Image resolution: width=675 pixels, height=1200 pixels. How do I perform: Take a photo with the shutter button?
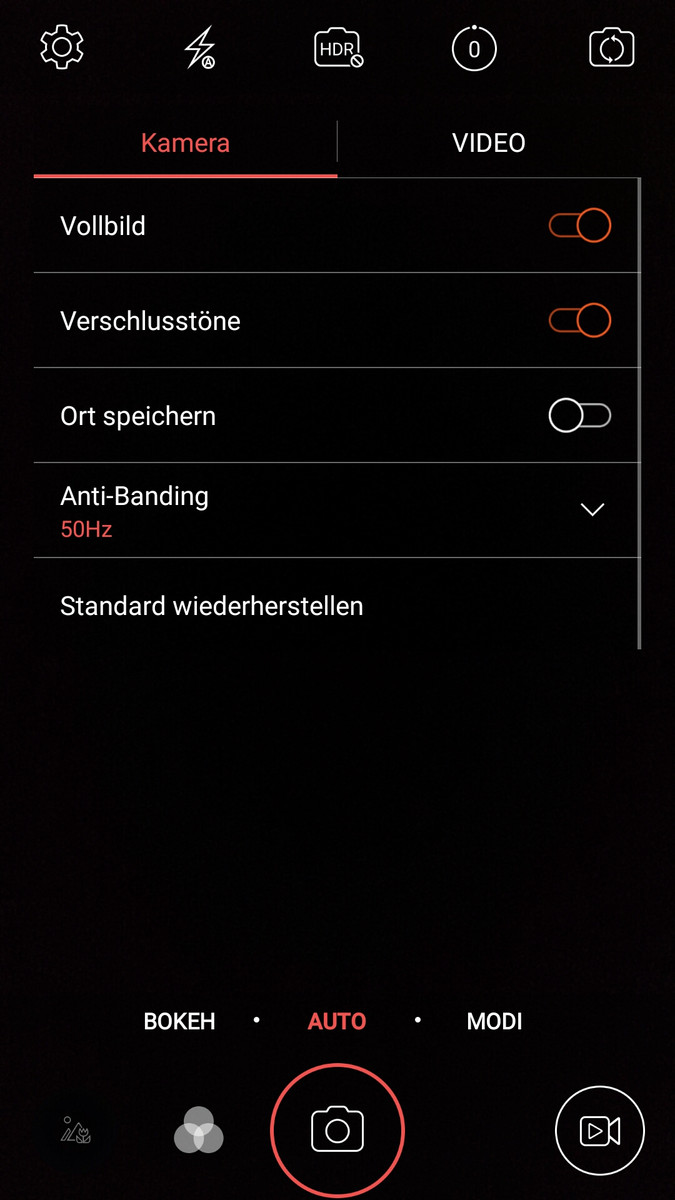pos(337,1131)
